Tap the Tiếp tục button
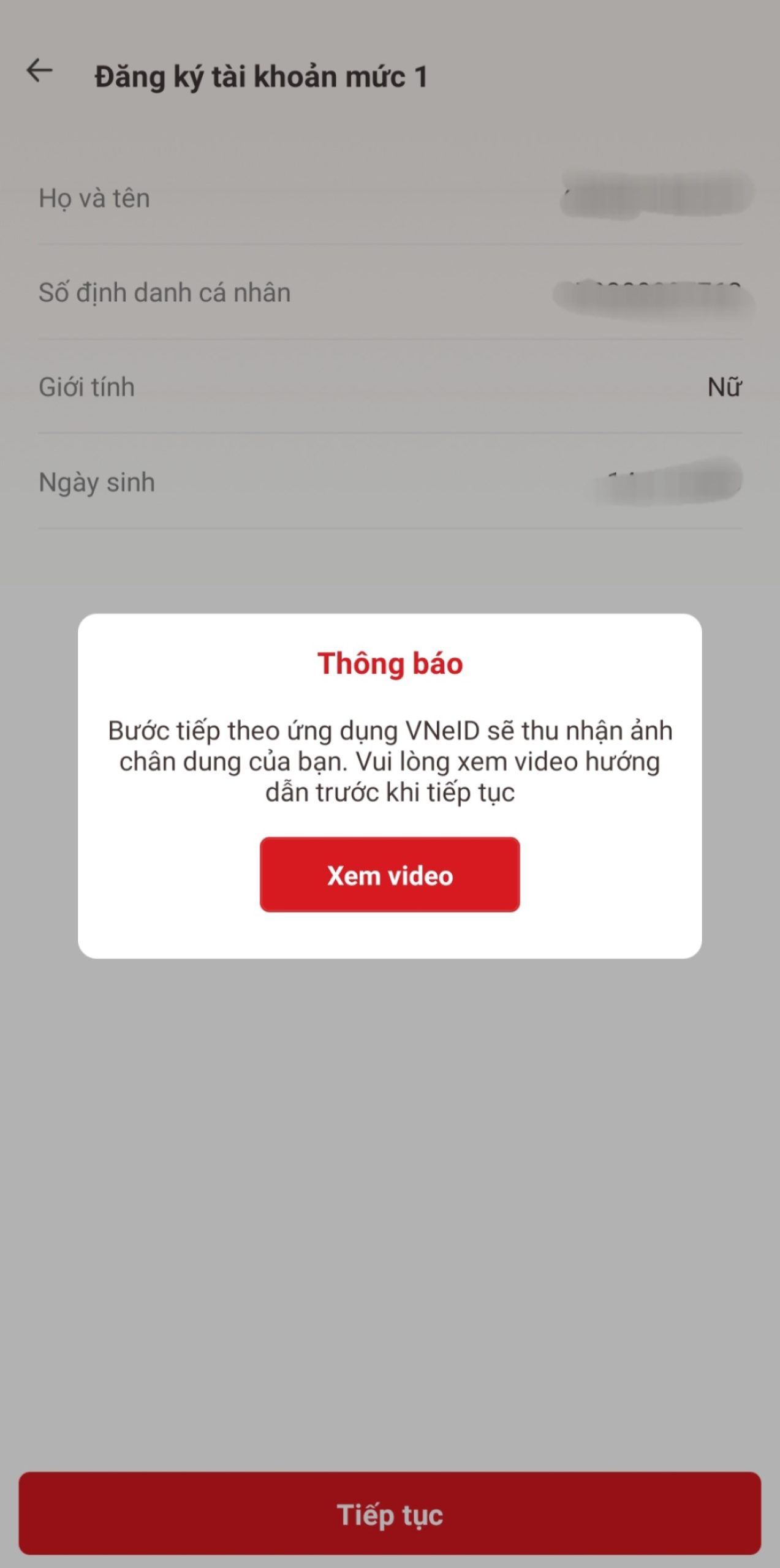The image size is (780, 1568). pos(390,1514)
